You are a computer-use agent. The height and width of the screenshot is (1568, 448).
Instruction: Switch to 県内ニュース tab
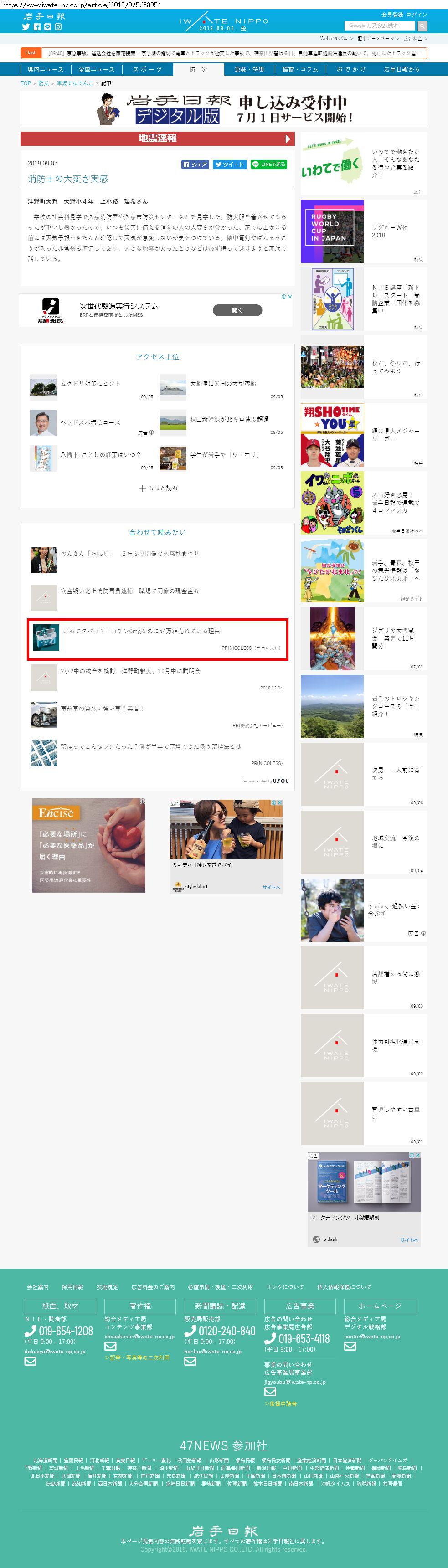pyautogui.click(x=45, y=69)
